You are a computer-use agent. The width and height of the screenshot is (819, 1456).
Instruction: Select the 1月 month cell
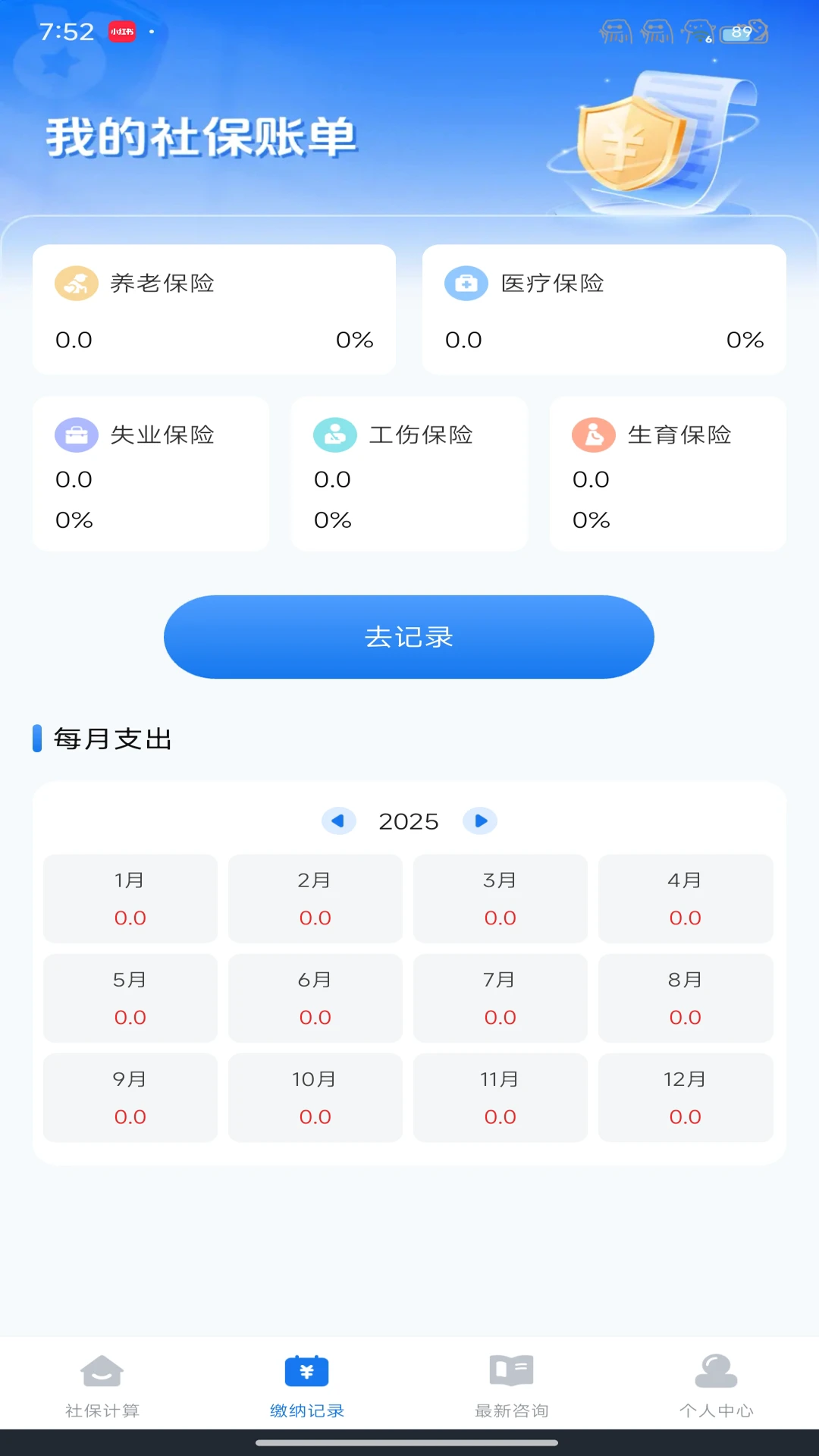click(130, 899)
